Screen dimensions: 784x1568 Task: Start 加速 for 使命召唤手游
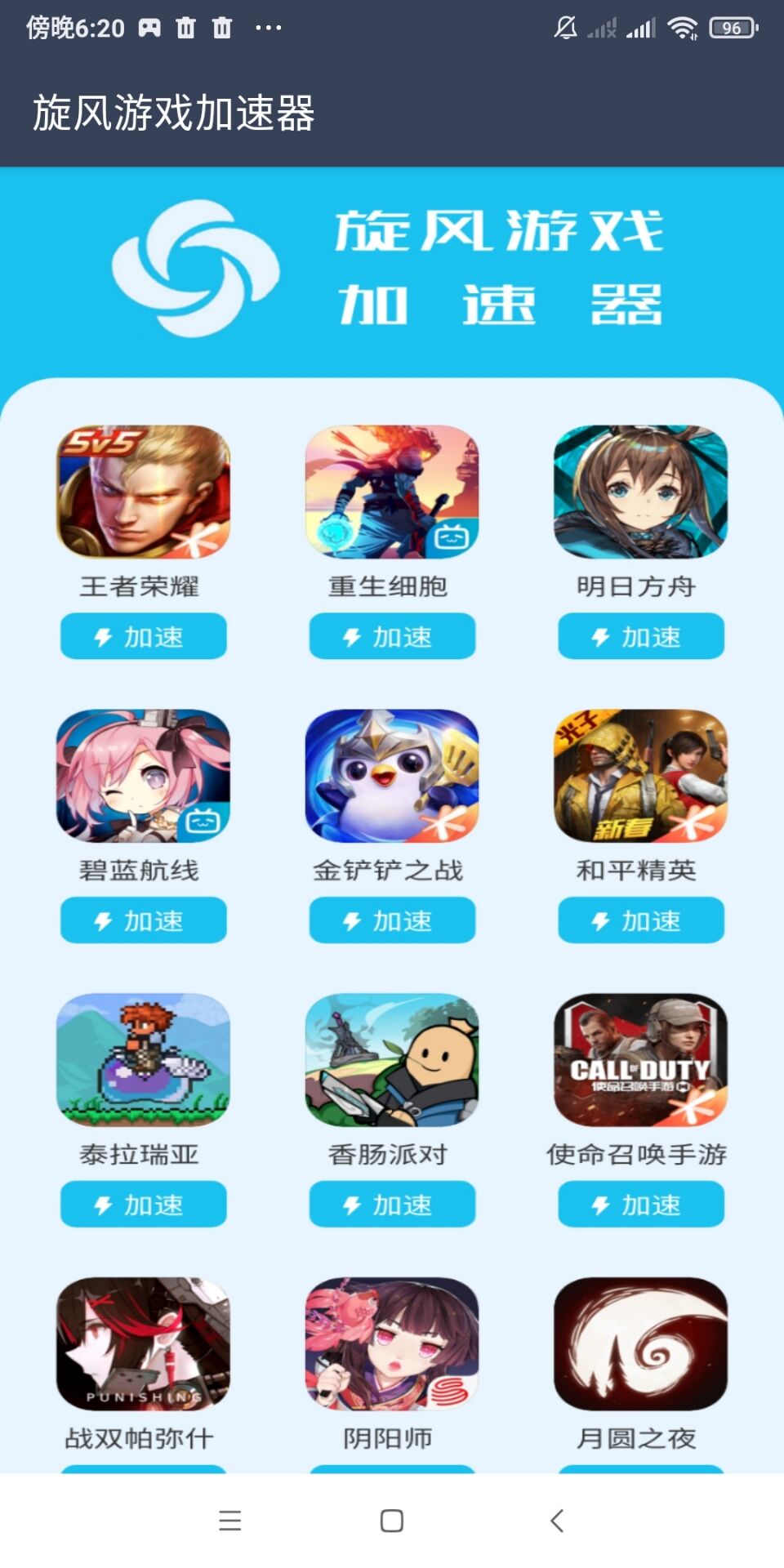(x=641, y=1205)
